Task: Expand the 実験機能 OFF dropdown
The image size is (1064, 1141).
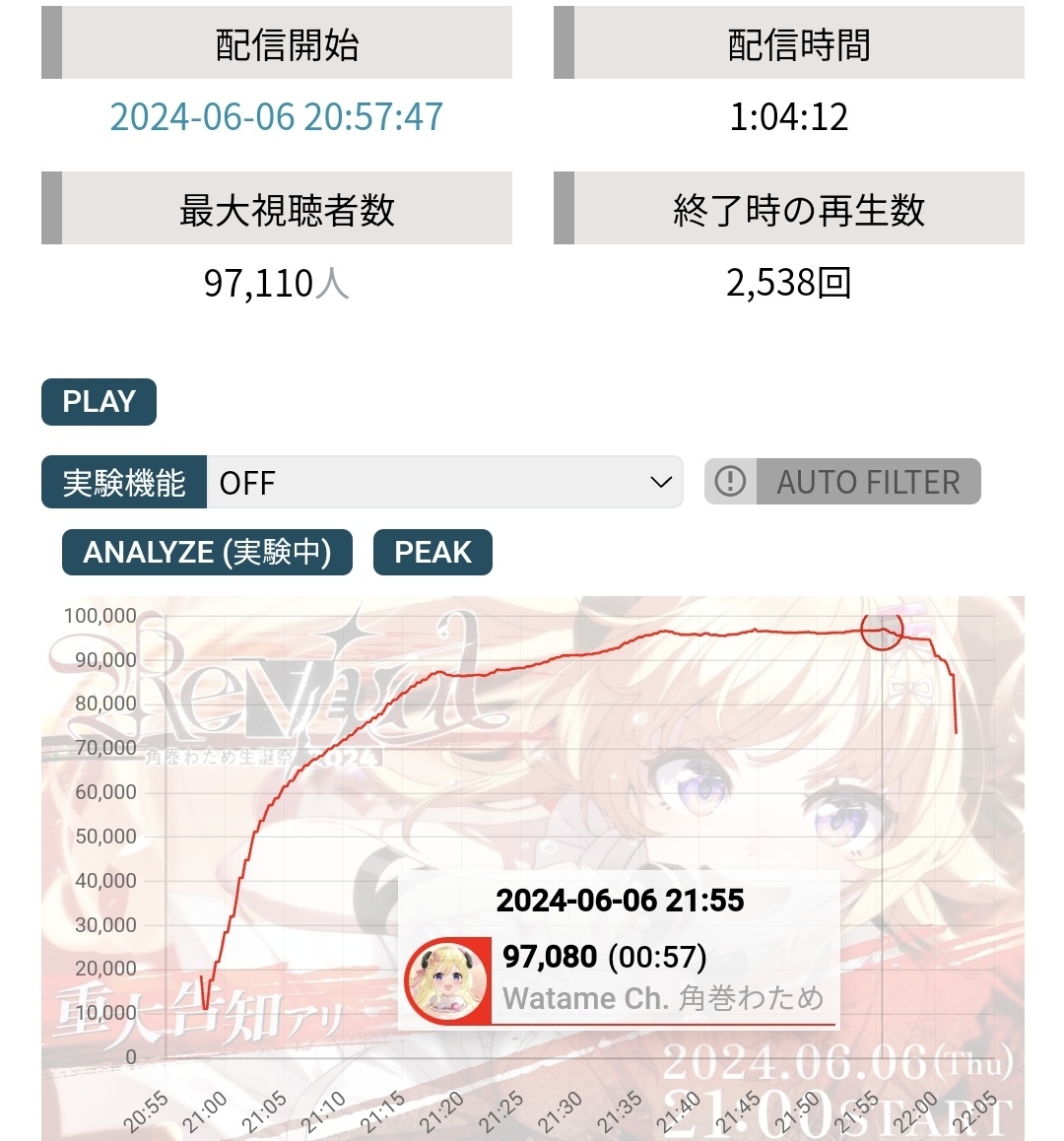Action: tap(443, 483)
